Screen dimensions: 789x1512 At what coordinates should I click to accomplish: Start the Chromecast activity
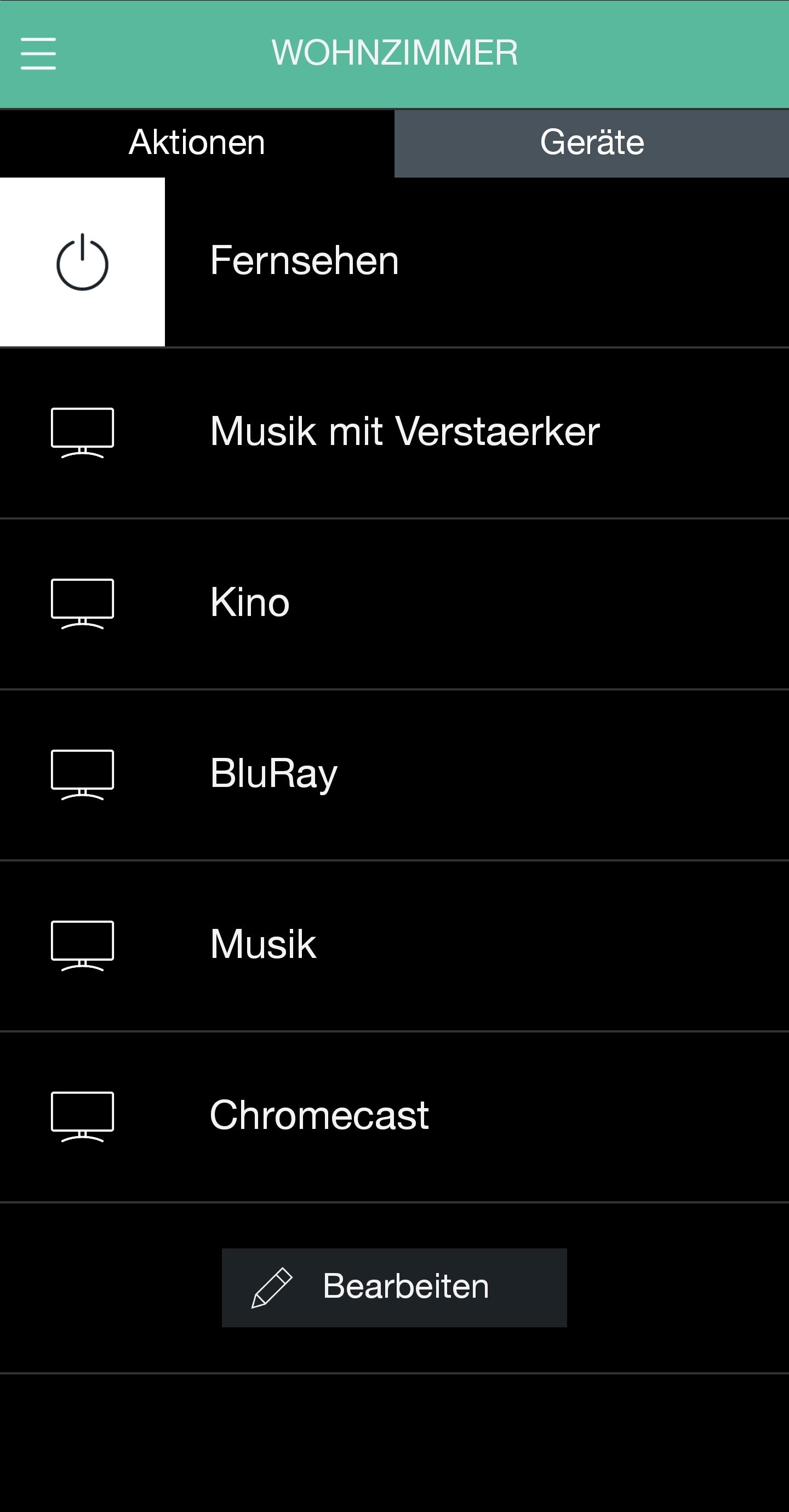(x=319, y=1115)
